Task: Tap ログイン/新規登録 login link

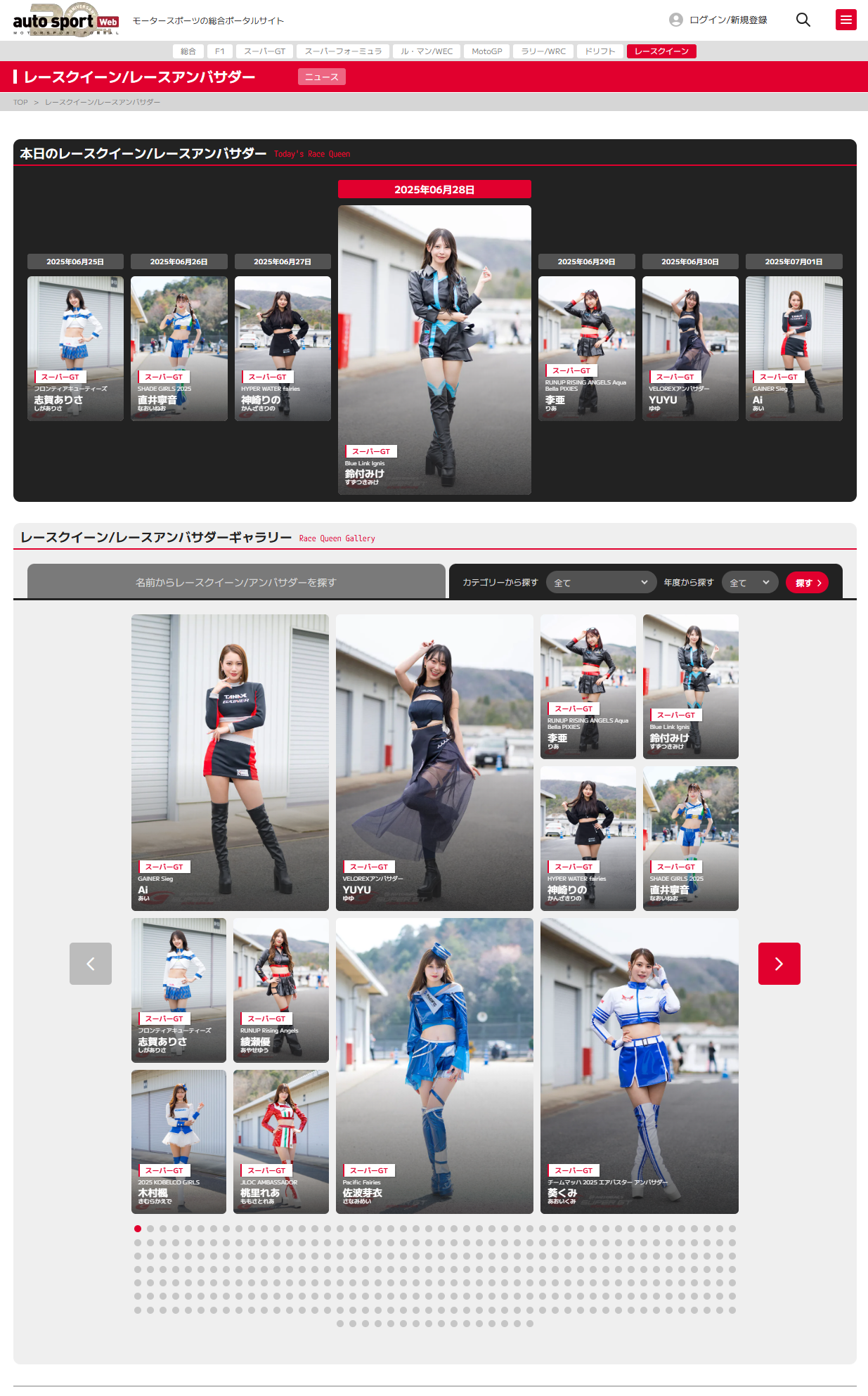Action: point(718,20)
